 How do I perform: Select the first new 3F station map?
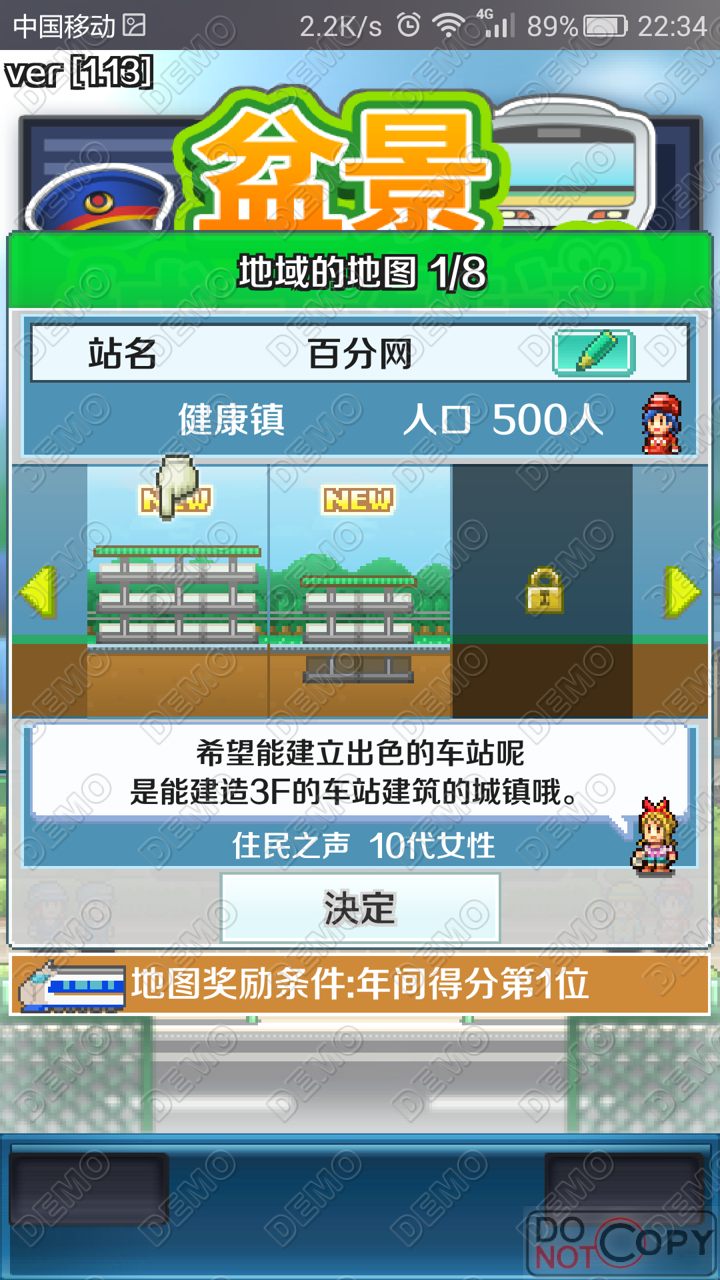click(x=177, y=592)
